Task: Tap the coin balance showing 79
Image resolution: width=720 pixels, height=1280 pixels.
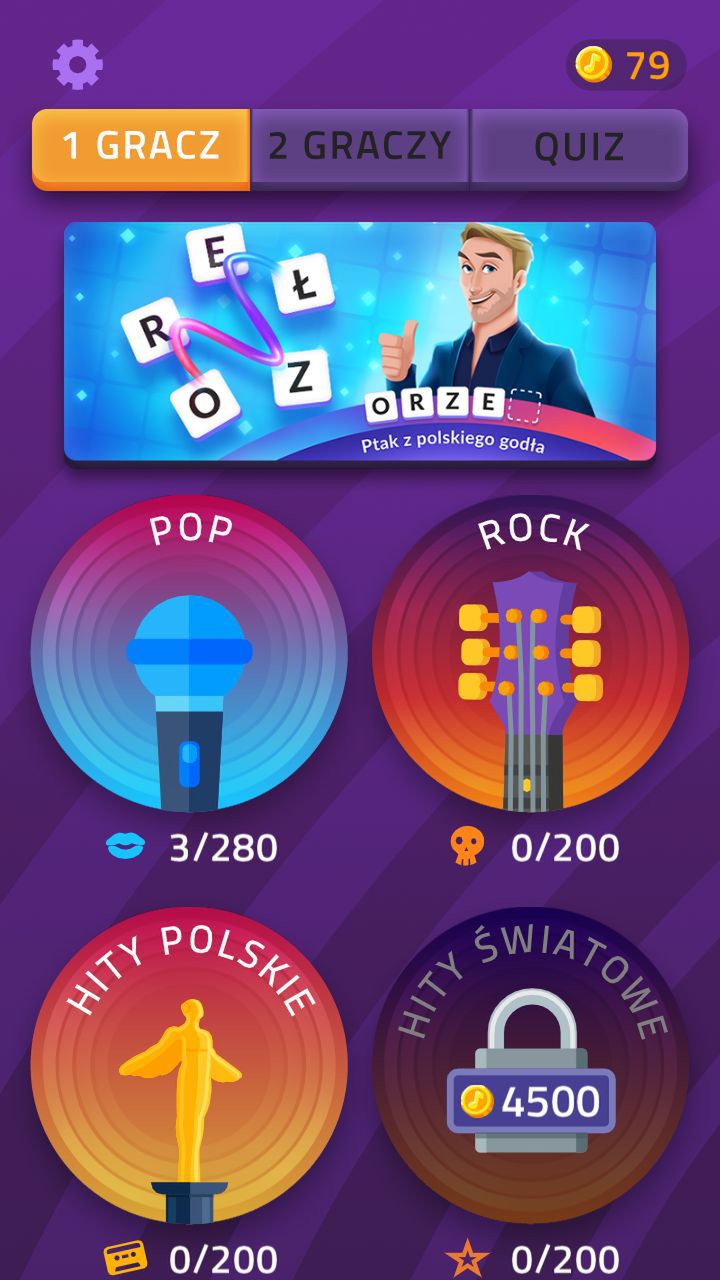Action: click(x=626, y=65)
